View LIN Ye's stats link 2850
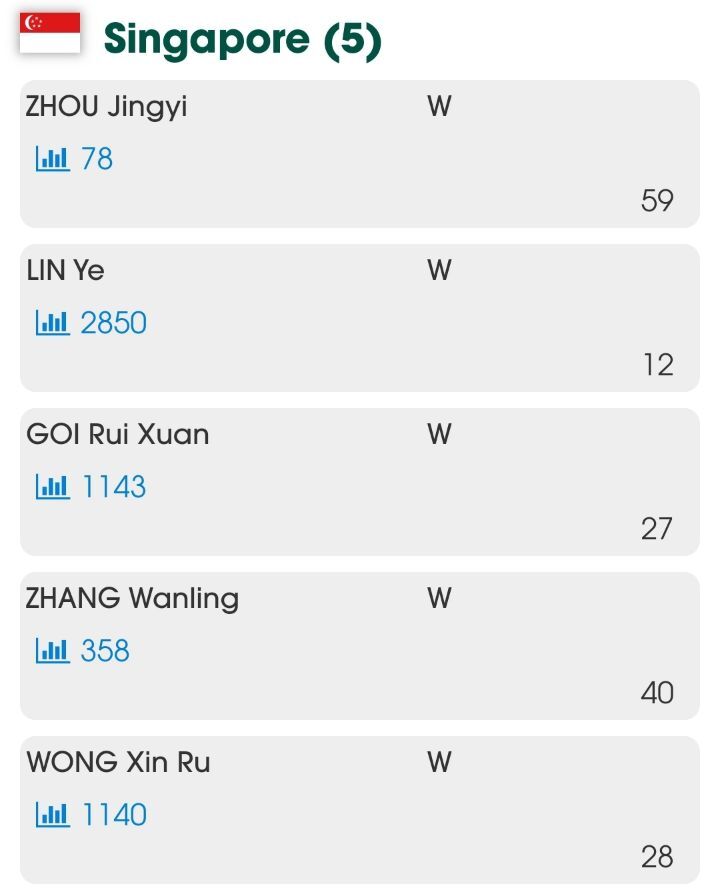720x894 pixels. [91, 323]
